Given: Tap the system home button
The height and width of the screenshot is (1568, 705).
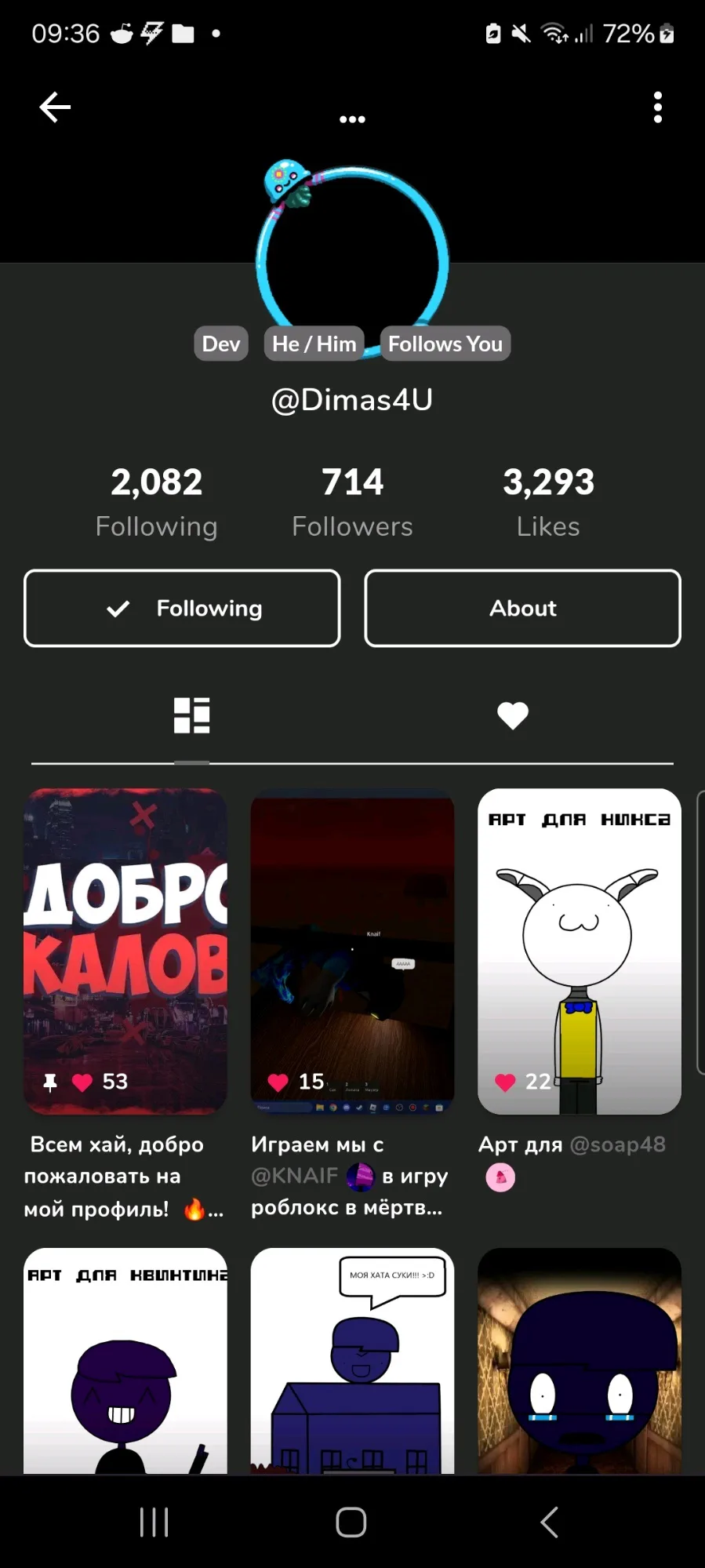Looking at the screenshot, I should pos(351,1523).
